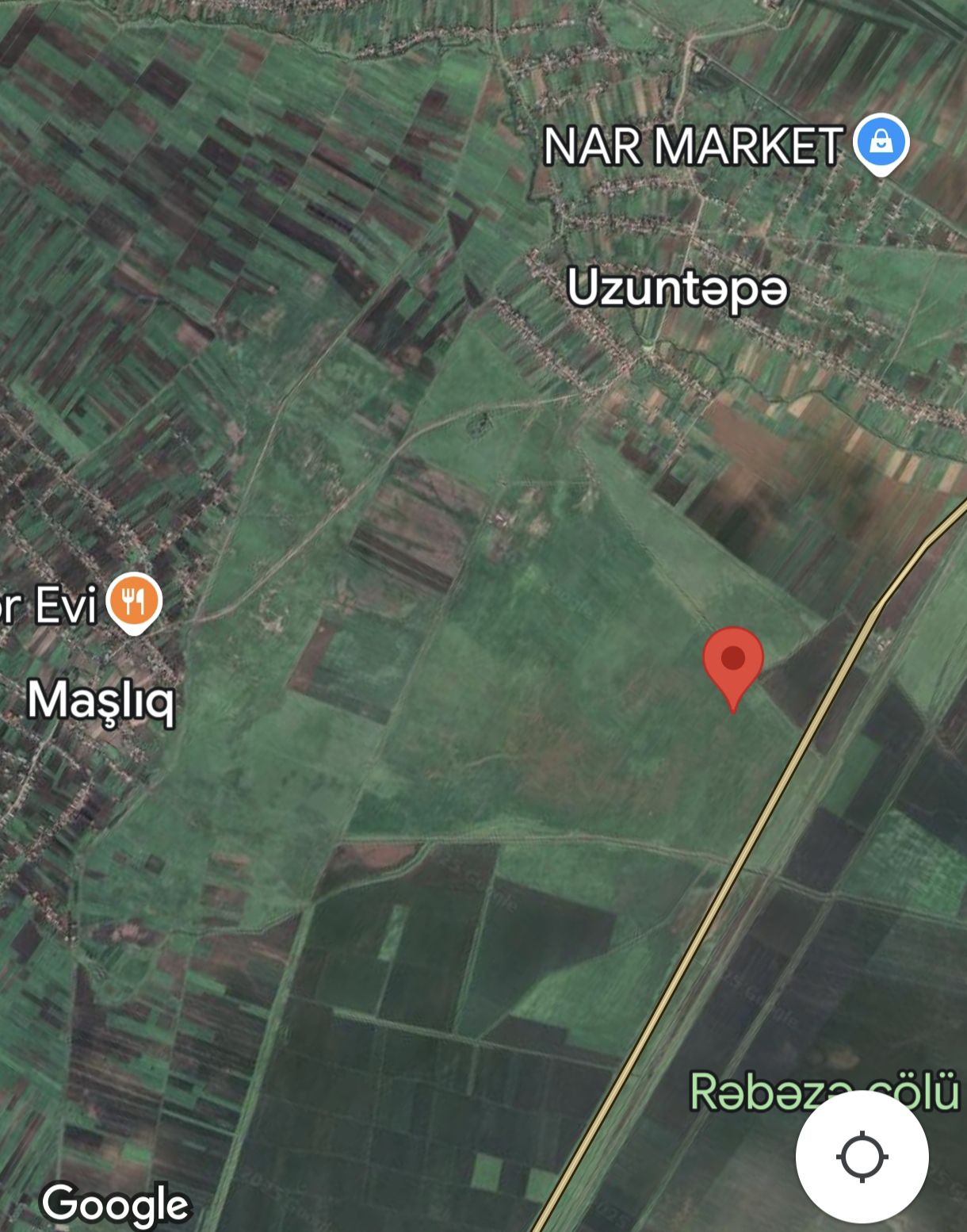Open the Evi restaurant pin
This screenshot has height=1232, width=967.
coord(134,601)
